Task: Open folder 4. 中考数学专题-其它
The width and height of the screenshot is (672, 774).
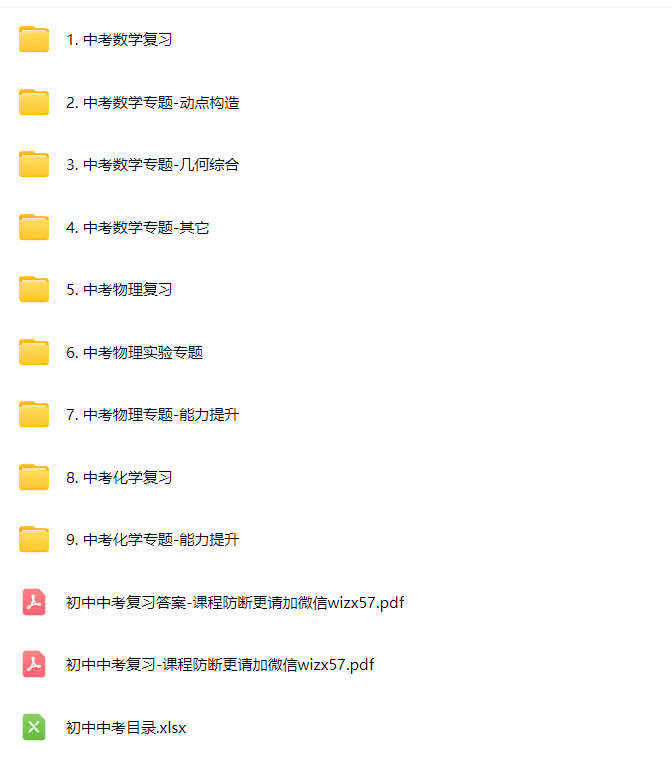Action: (x=137, y=227)
